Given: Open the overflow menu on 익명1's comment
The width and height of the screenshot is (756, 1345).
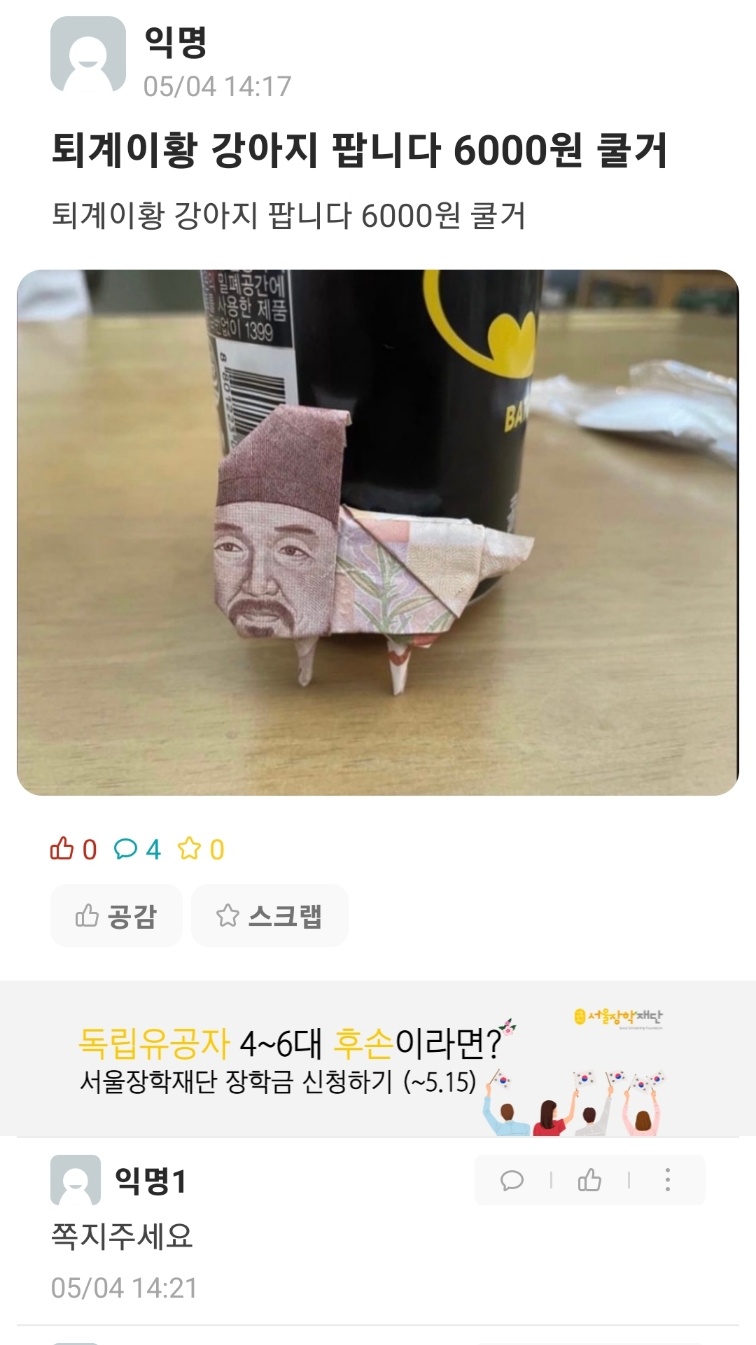Looking at the screenshot, I should pos(667,1180).
